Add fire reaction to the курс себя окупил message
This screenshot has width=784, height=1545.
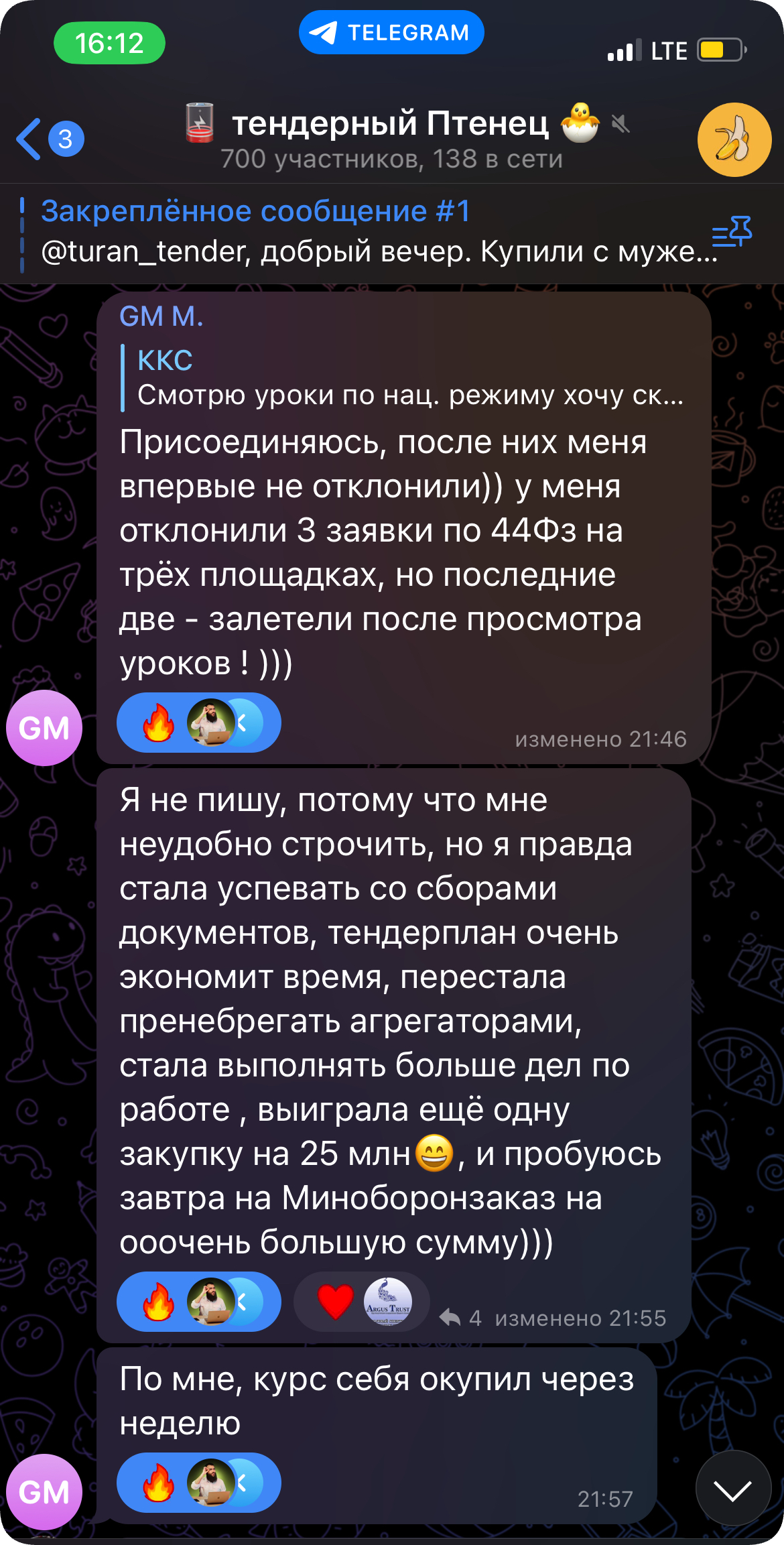coord(158,1483)
